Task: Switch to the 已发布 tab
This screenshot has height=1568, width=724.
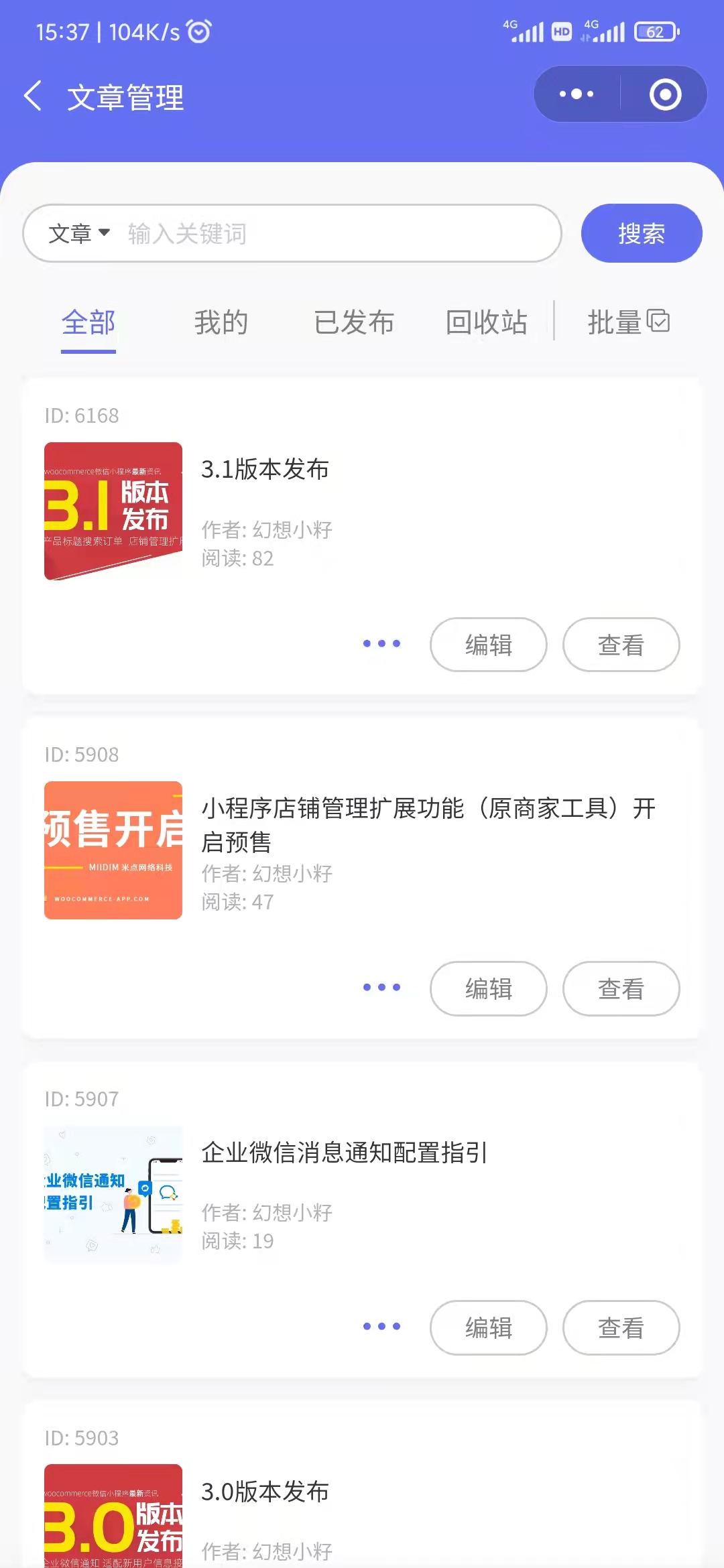Action: [354, 322]
